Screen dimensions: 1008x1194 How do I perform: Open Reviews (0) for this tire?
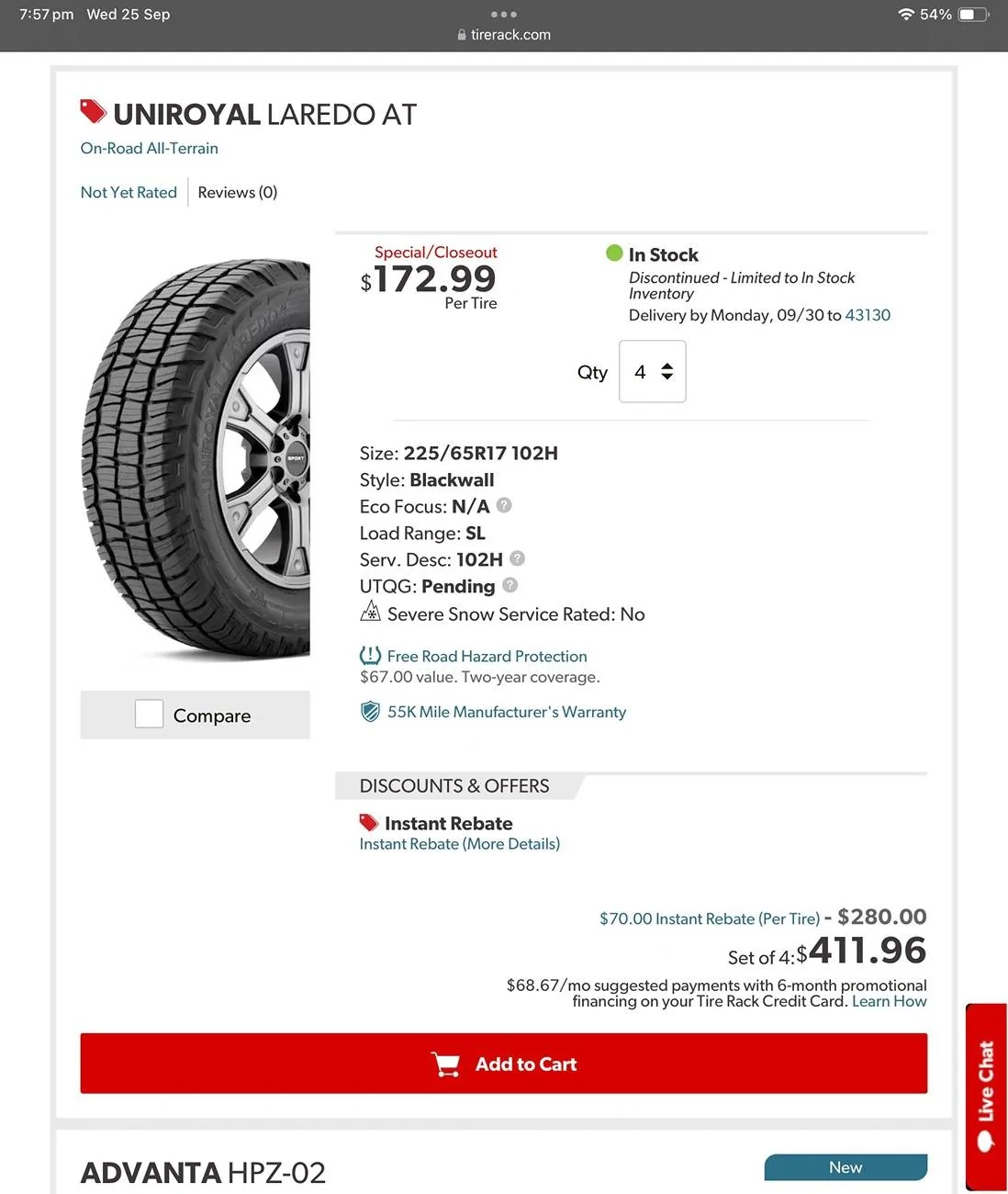click(x=237, y=192)
